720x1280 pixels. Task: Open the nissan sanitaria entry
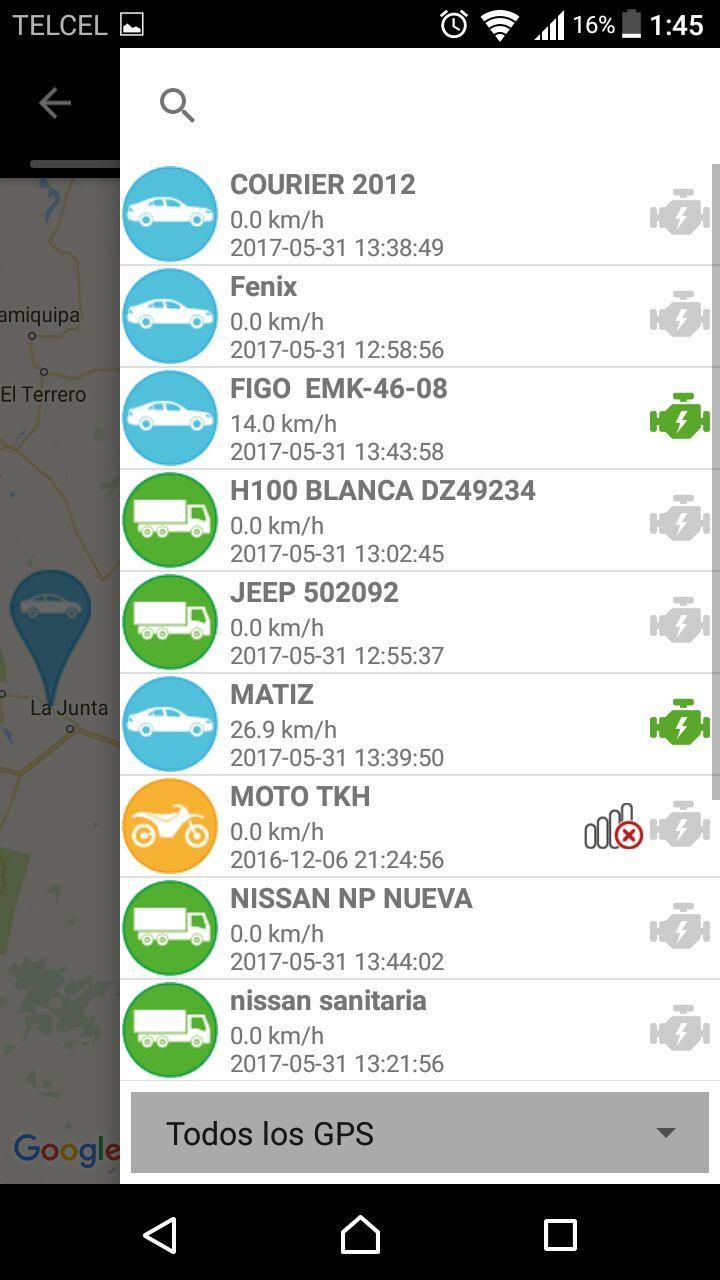click(x=418, y=1031)
